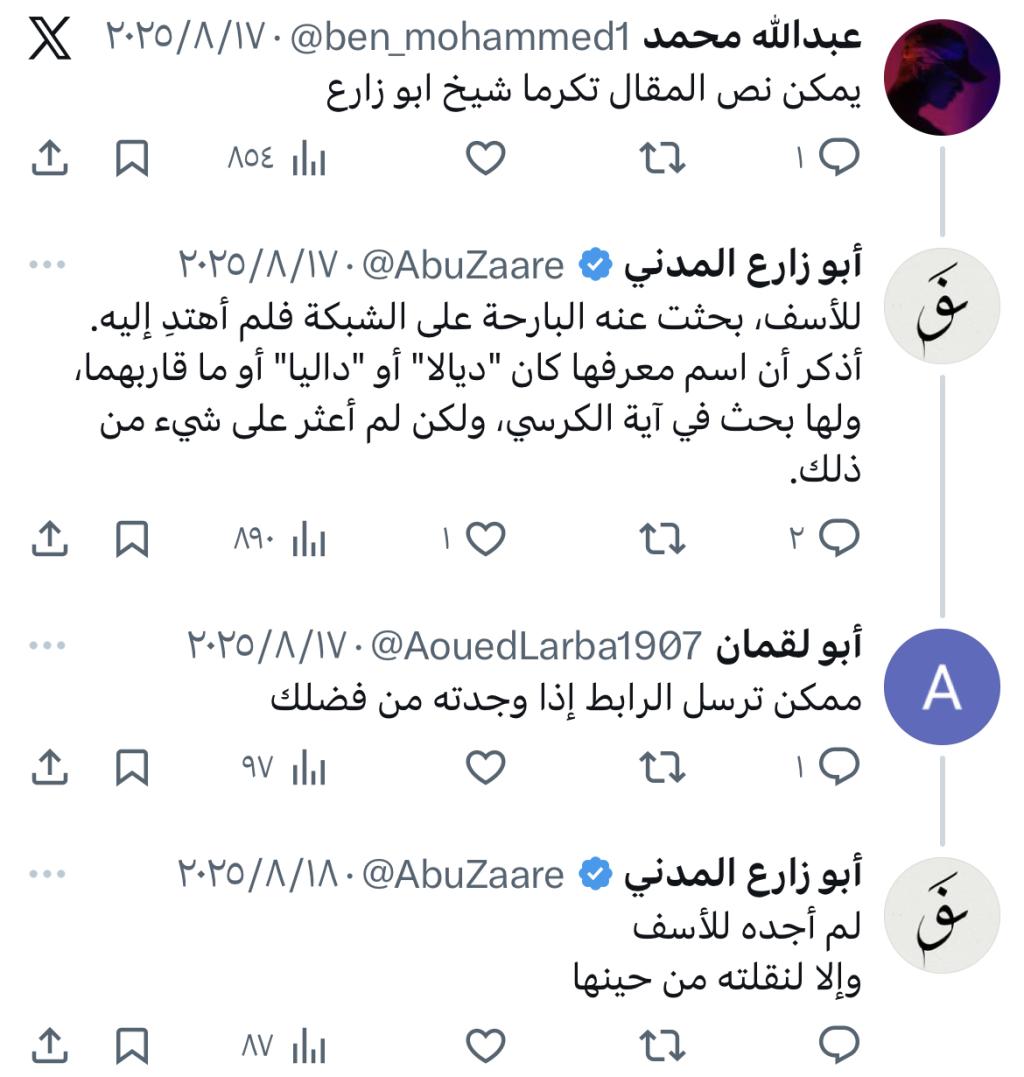Open أبو لقمان's avatar
The width and height of the screenshot is (1024, 1077).
point(943,687)
